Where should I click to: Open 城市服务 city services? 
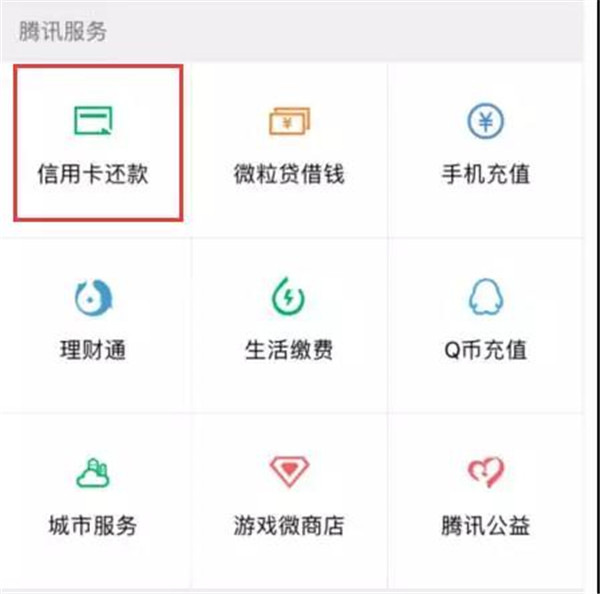[x=92, y=495]
